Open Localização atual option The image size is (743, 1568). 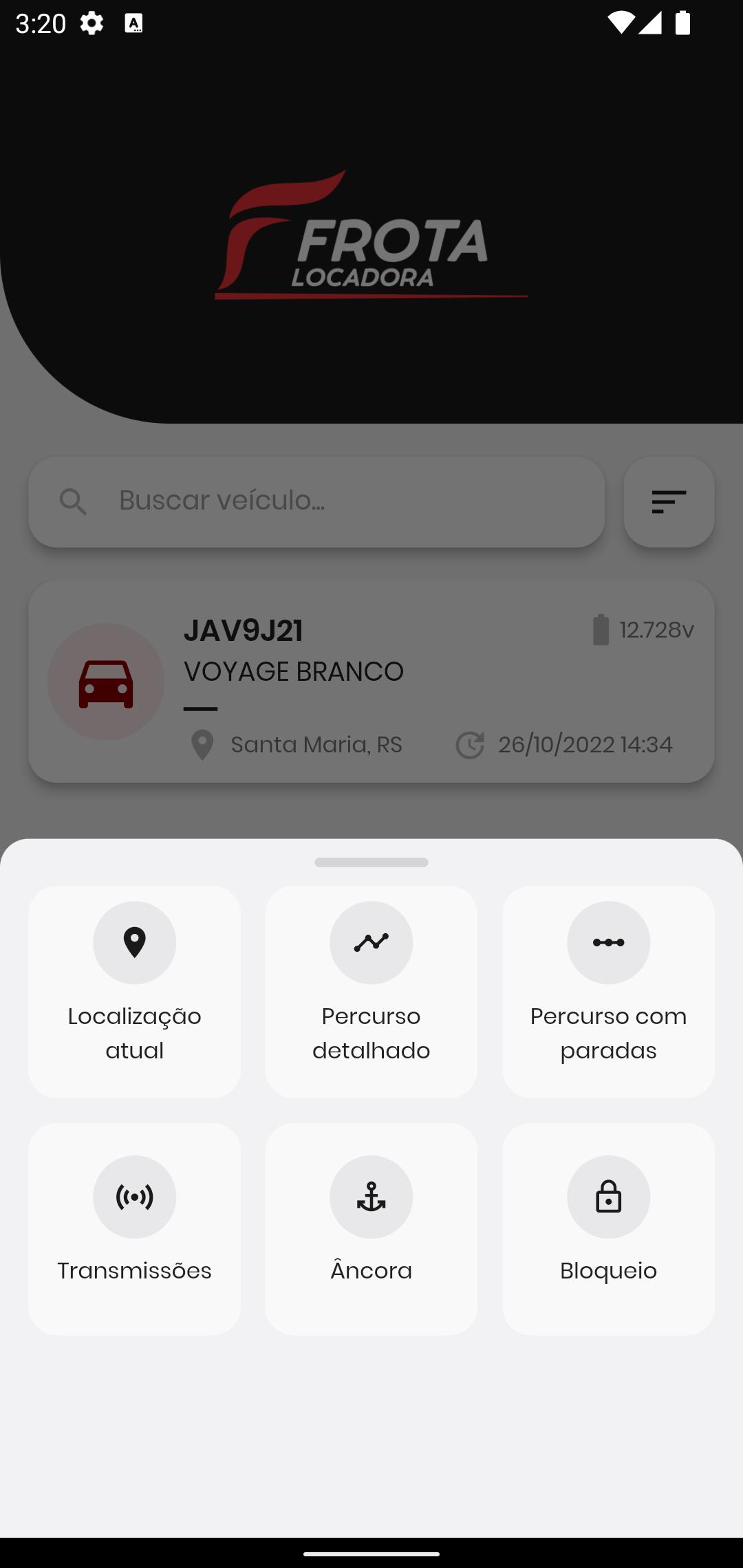[x=134, y=991]
